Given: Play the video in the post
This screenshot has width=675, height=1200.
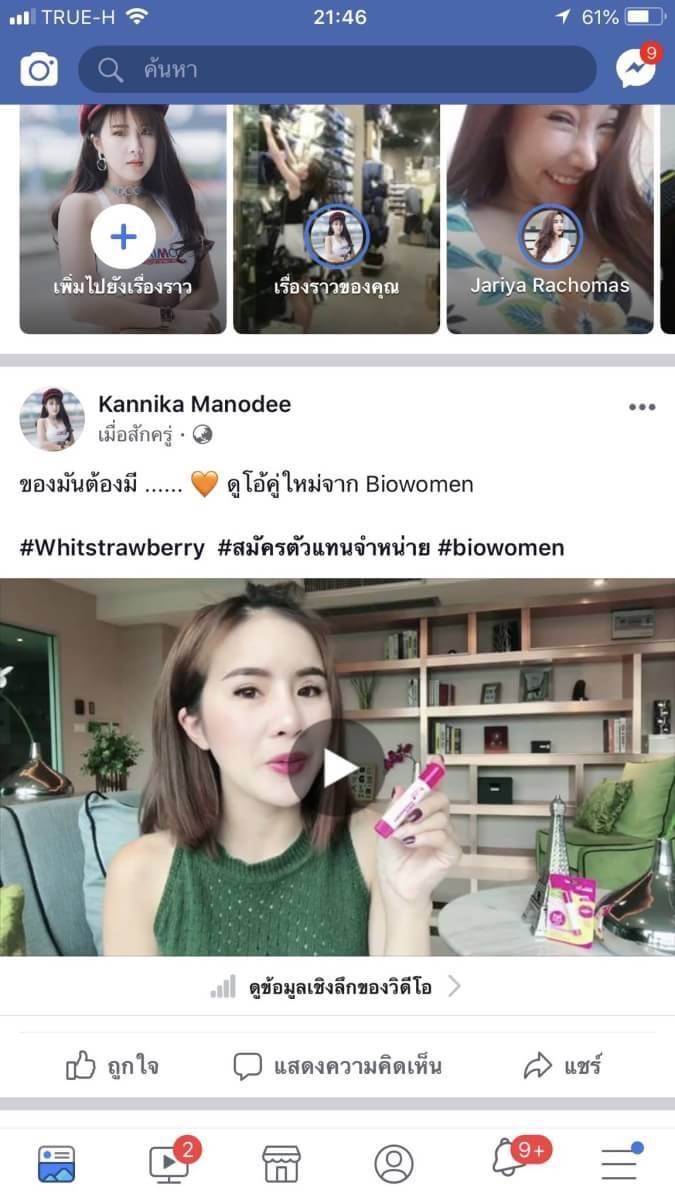Looking at the screenshot, I should click(339, 767).
